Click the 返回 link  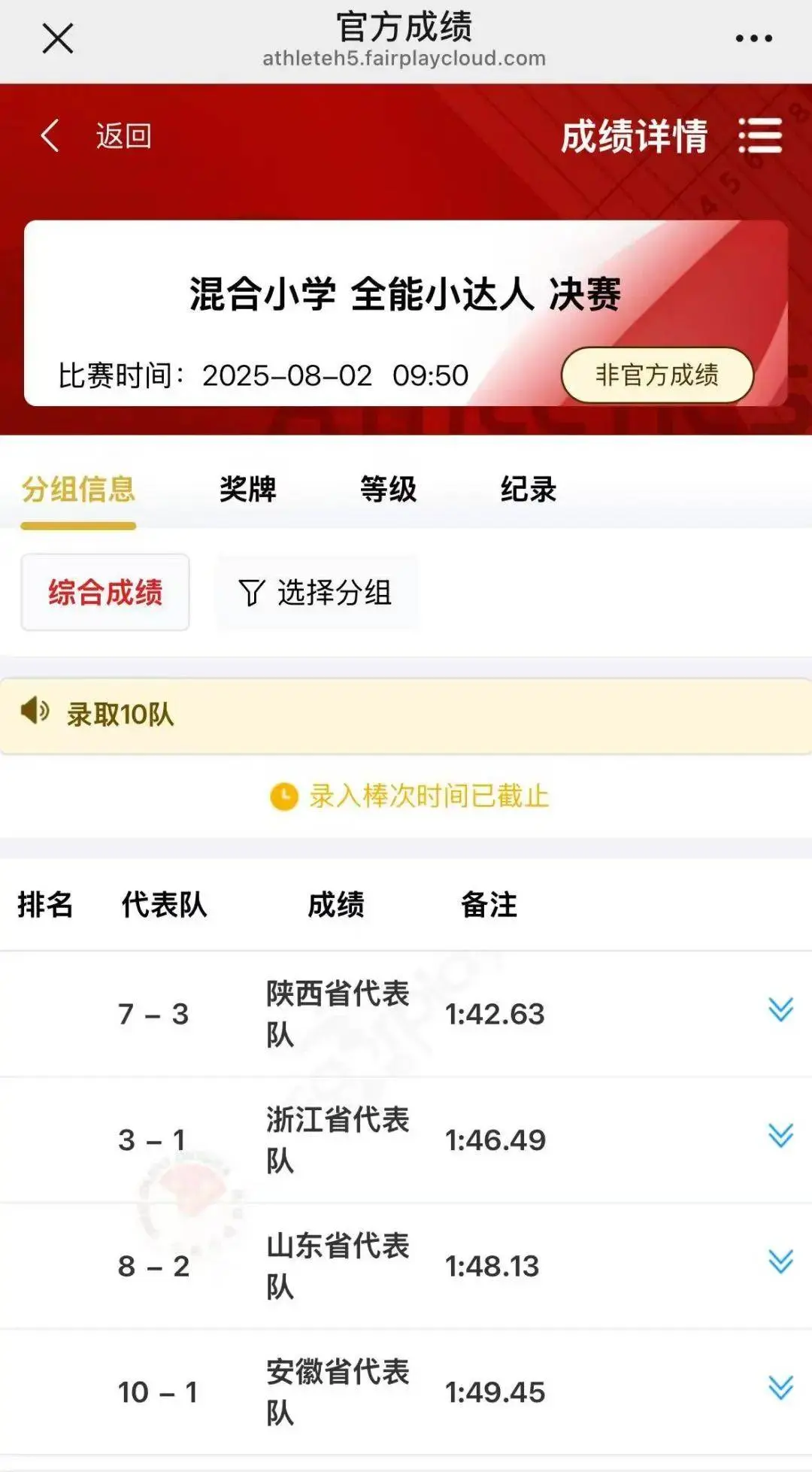click(122, 135)
